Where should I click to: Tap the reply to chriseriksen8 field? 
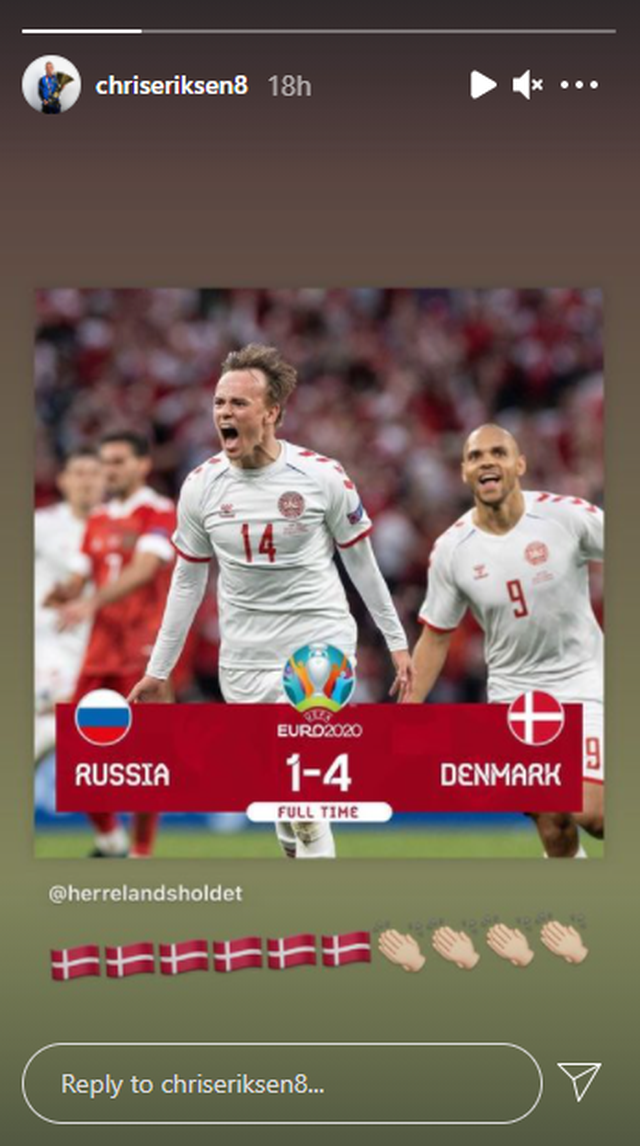[x=282, y=1083]
